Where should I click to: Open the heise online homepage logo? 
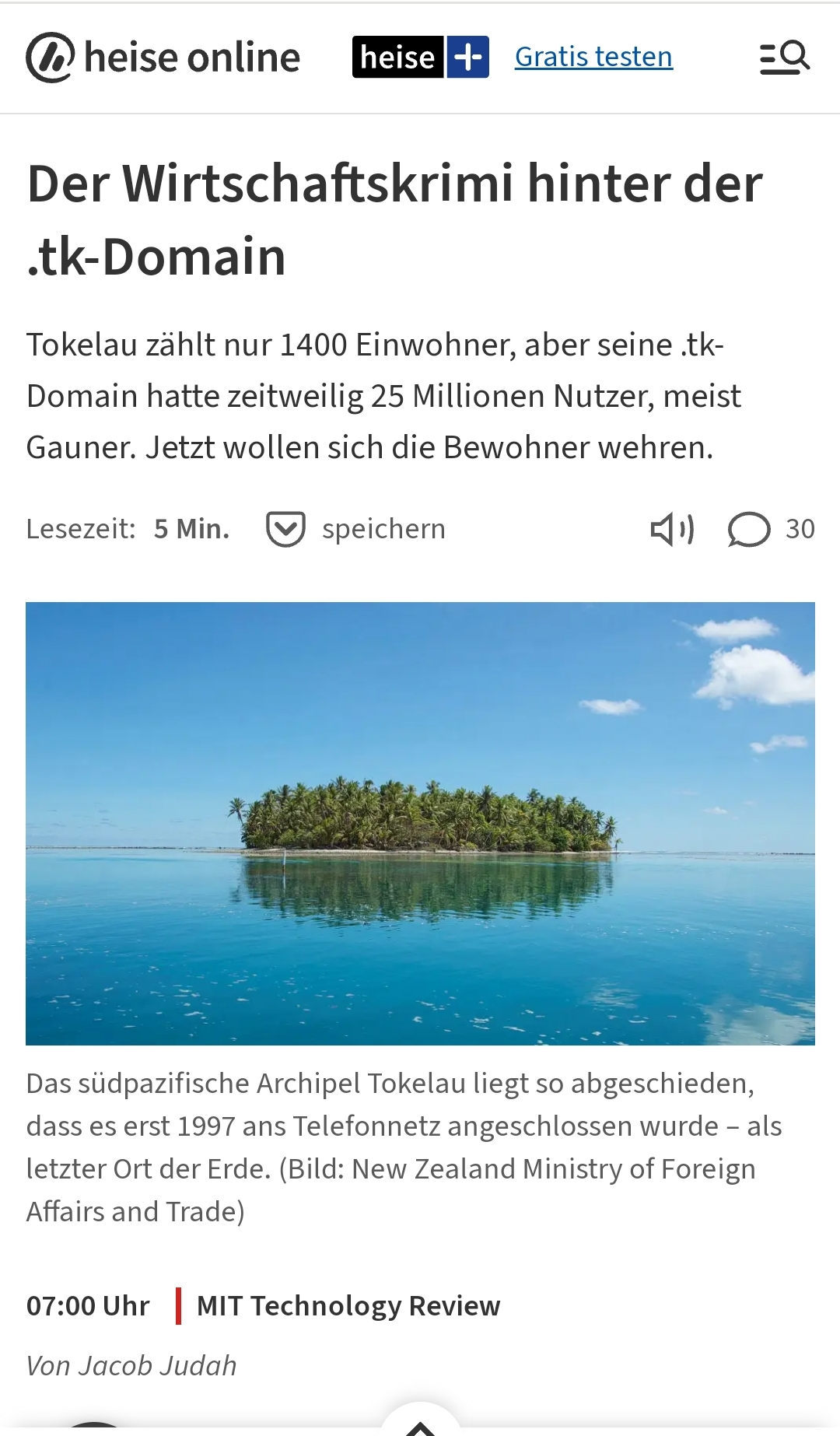point(163,58)
